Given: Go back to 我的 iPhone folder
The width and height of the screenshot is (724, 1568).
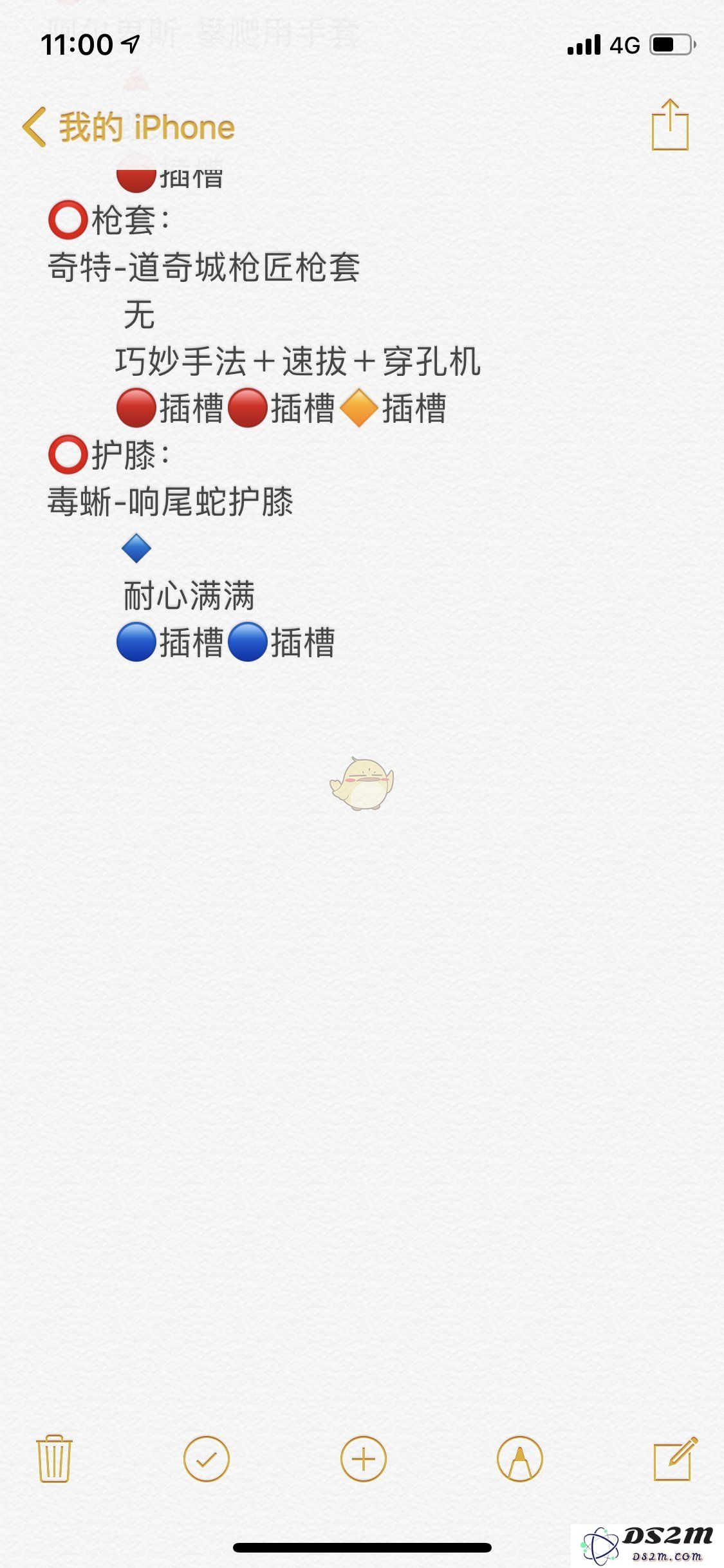Looking at the screenshot, I should click(x=129, y=127).
